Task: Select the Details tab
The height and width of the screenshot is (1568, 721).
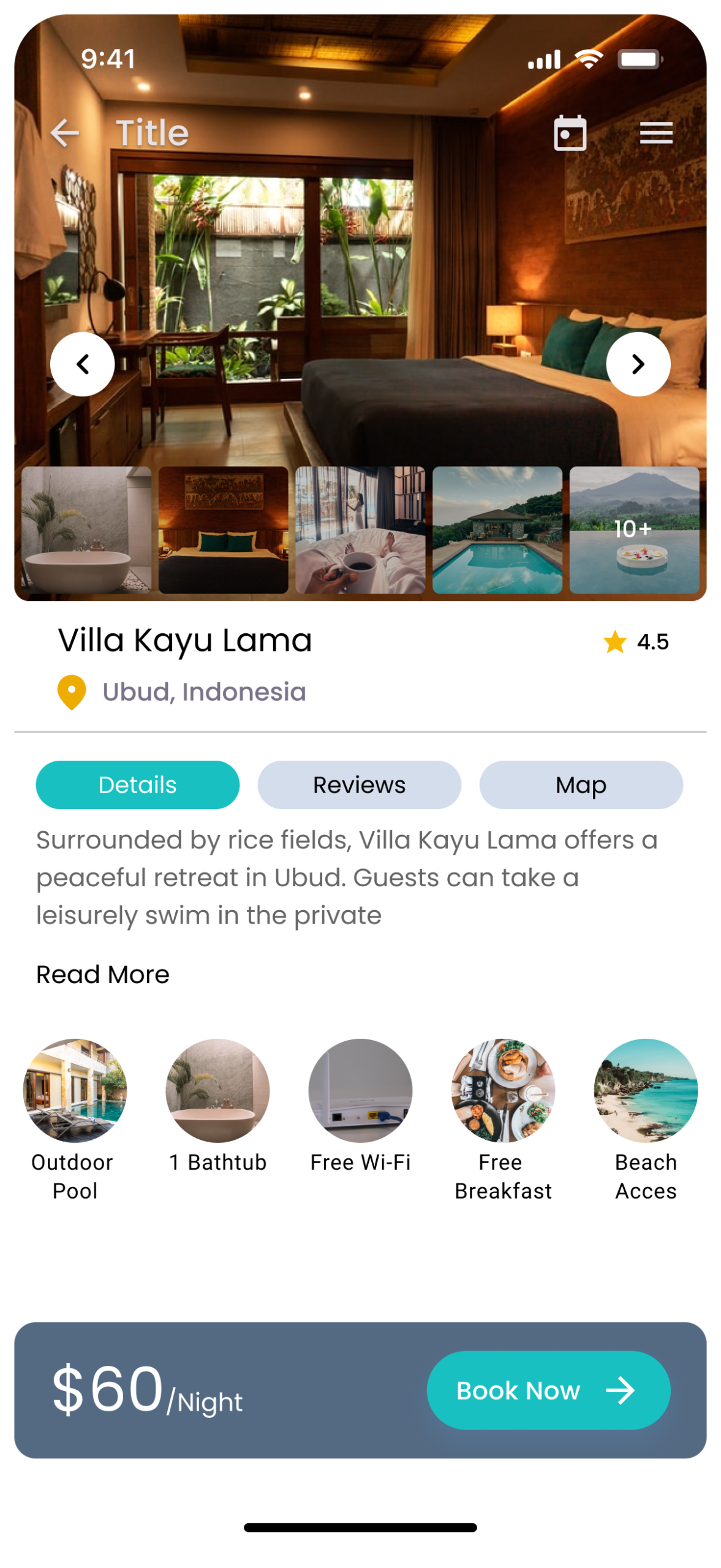Action: pyautogui.click(x=137, y=785)
